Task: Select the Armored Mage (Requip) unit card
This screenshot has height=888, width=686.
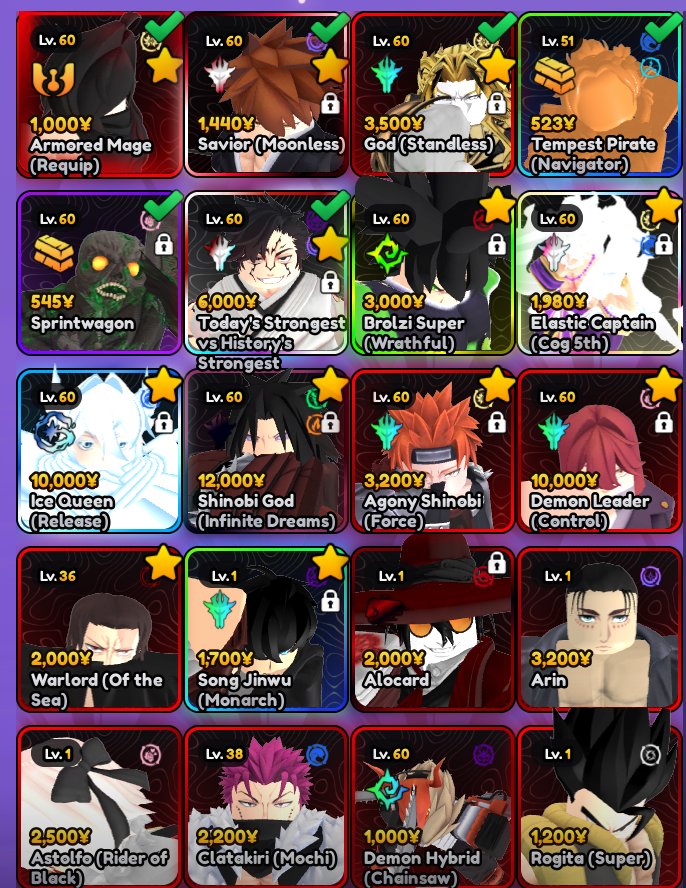Action: pyautogui.click(x=100, y=95)
